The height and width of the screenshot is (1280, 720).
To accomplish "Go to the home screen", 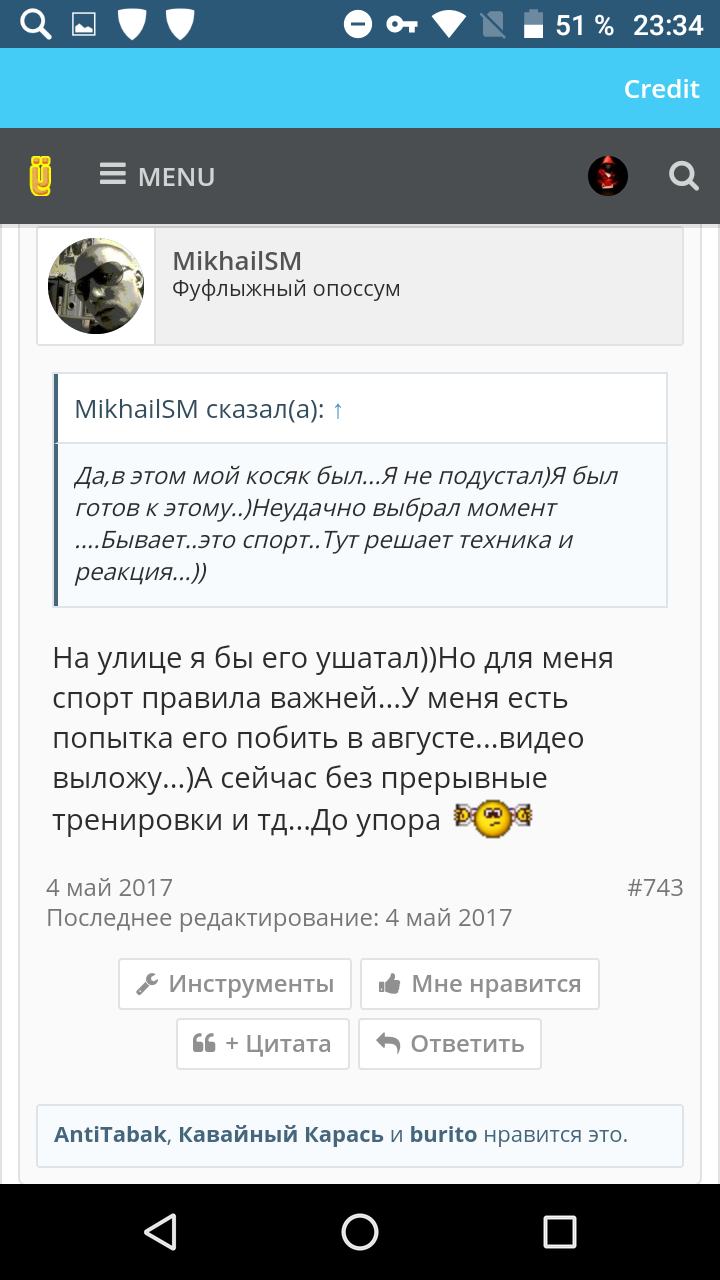I will pyautogui.click(x=360, y=1232).
